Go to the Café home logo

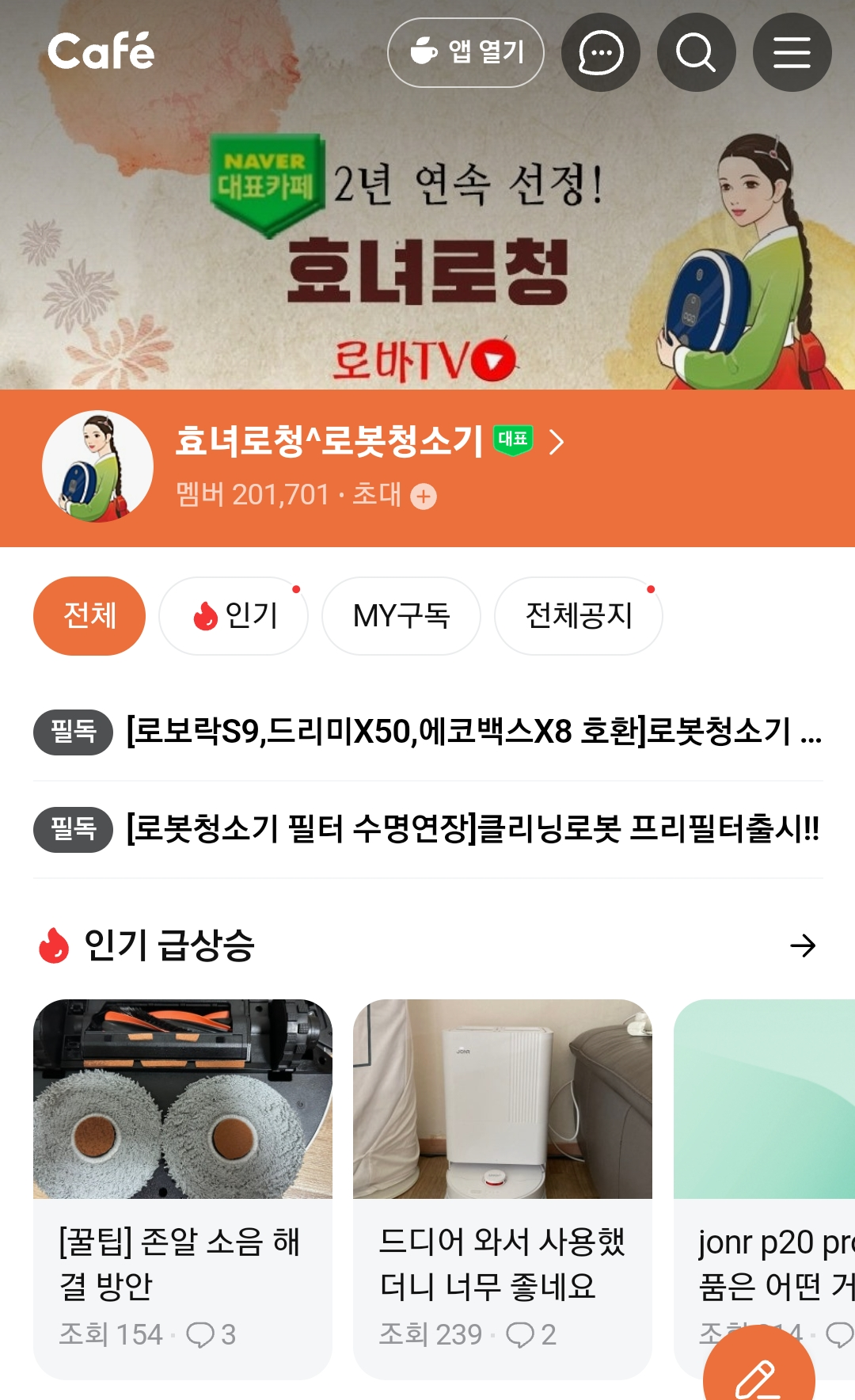coord(101,51)
